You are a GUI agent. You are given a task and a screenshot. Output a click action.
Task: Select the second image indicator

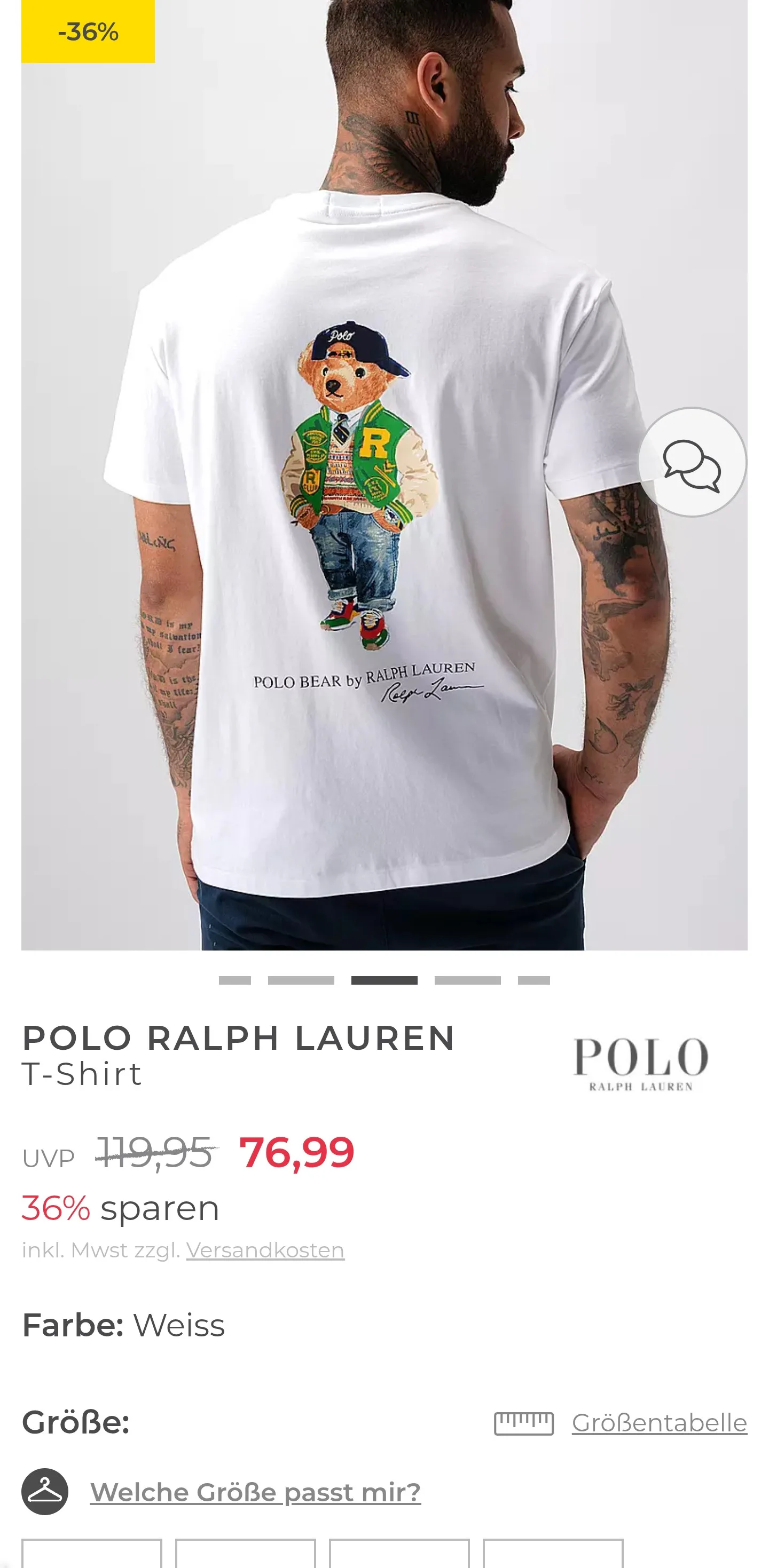pos(301,980)
